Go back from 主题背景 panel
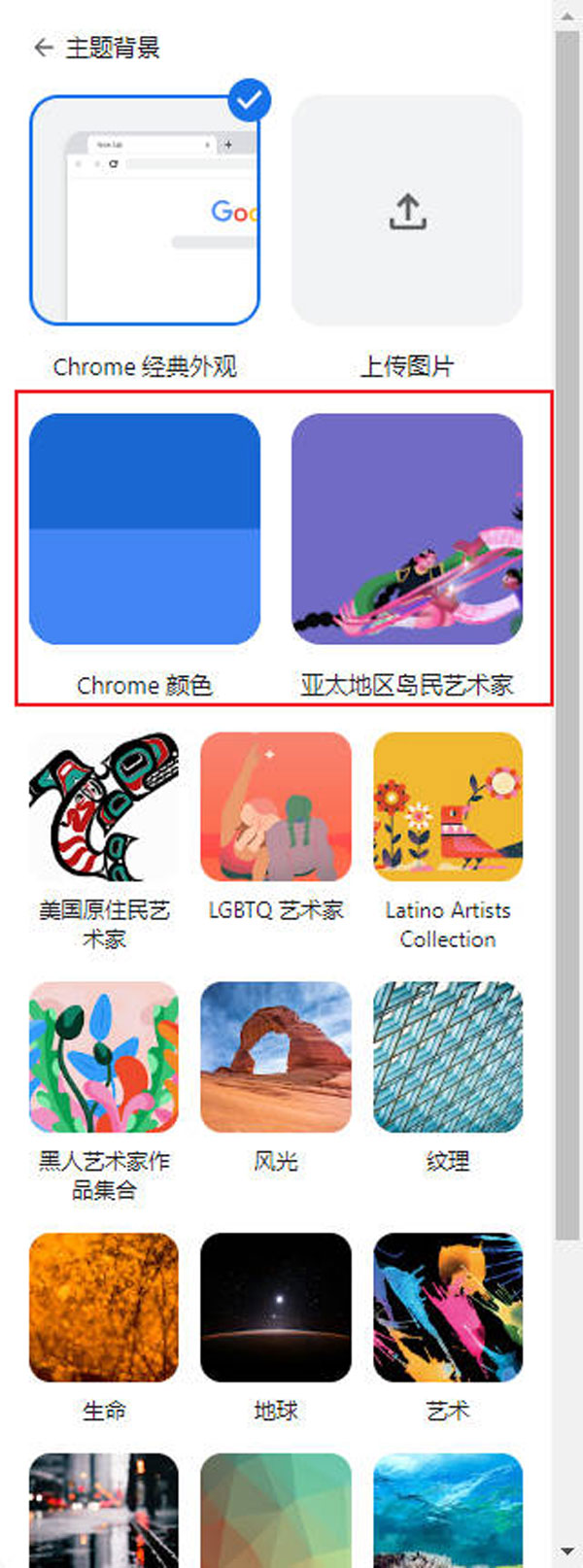The width and height of the screenshot is (583, 1568). pyautogui.click(x=43, y=48)
